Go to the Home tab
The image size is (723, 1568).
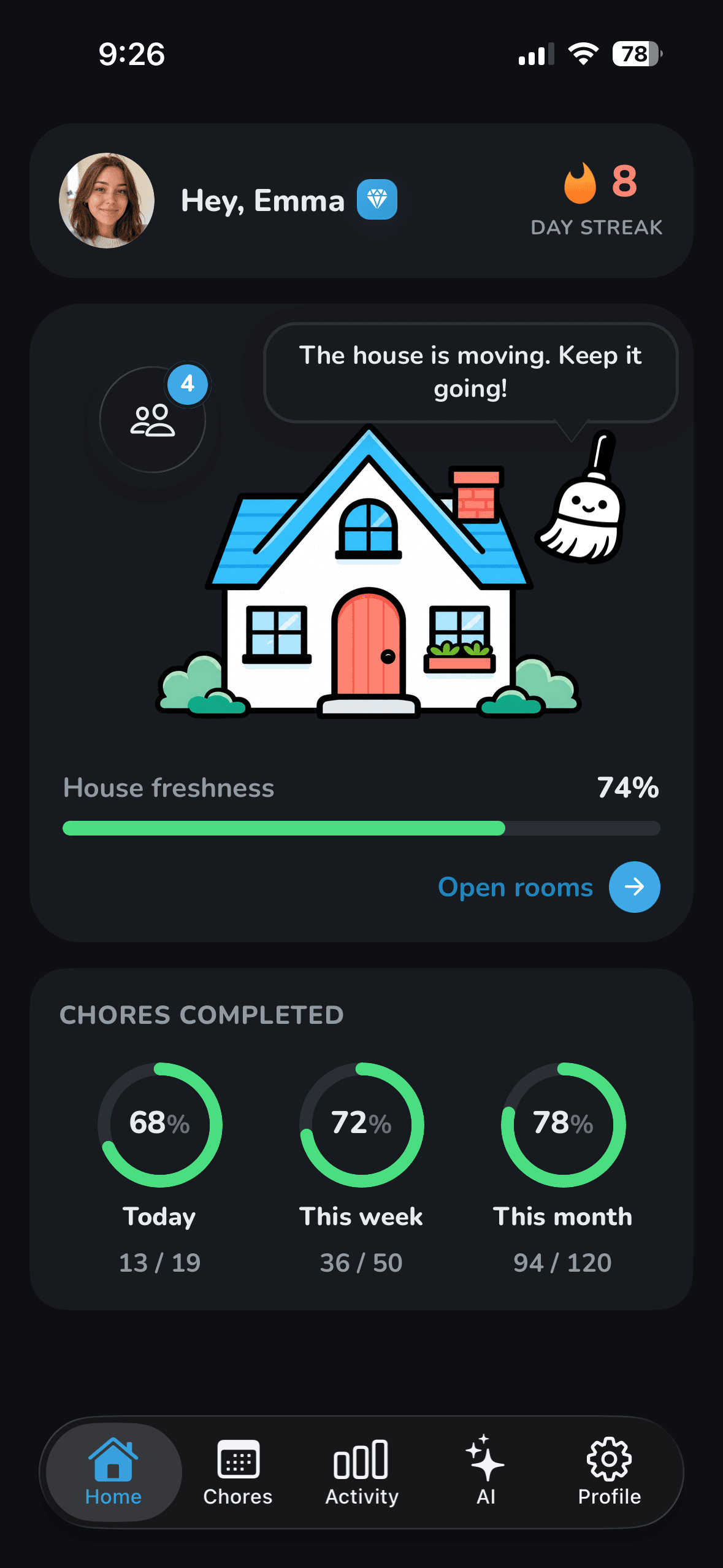[113, 1471]
